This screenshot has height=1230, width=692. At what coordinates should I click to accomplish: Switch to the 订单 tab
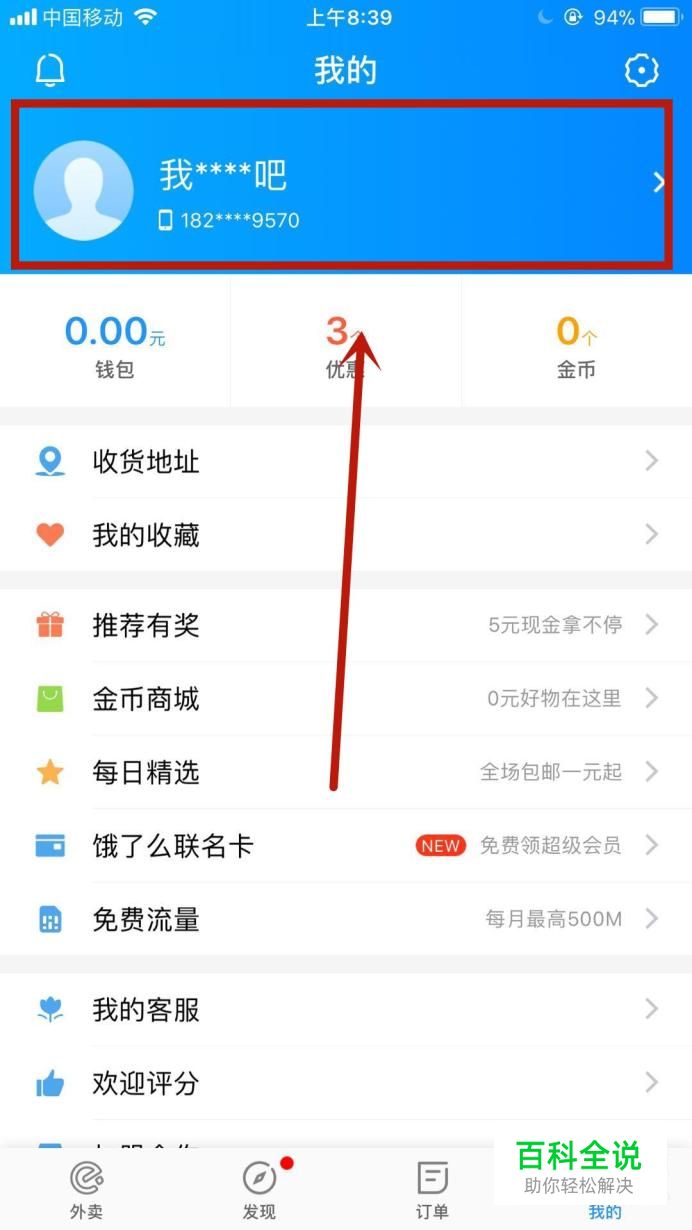[432, 1190]
